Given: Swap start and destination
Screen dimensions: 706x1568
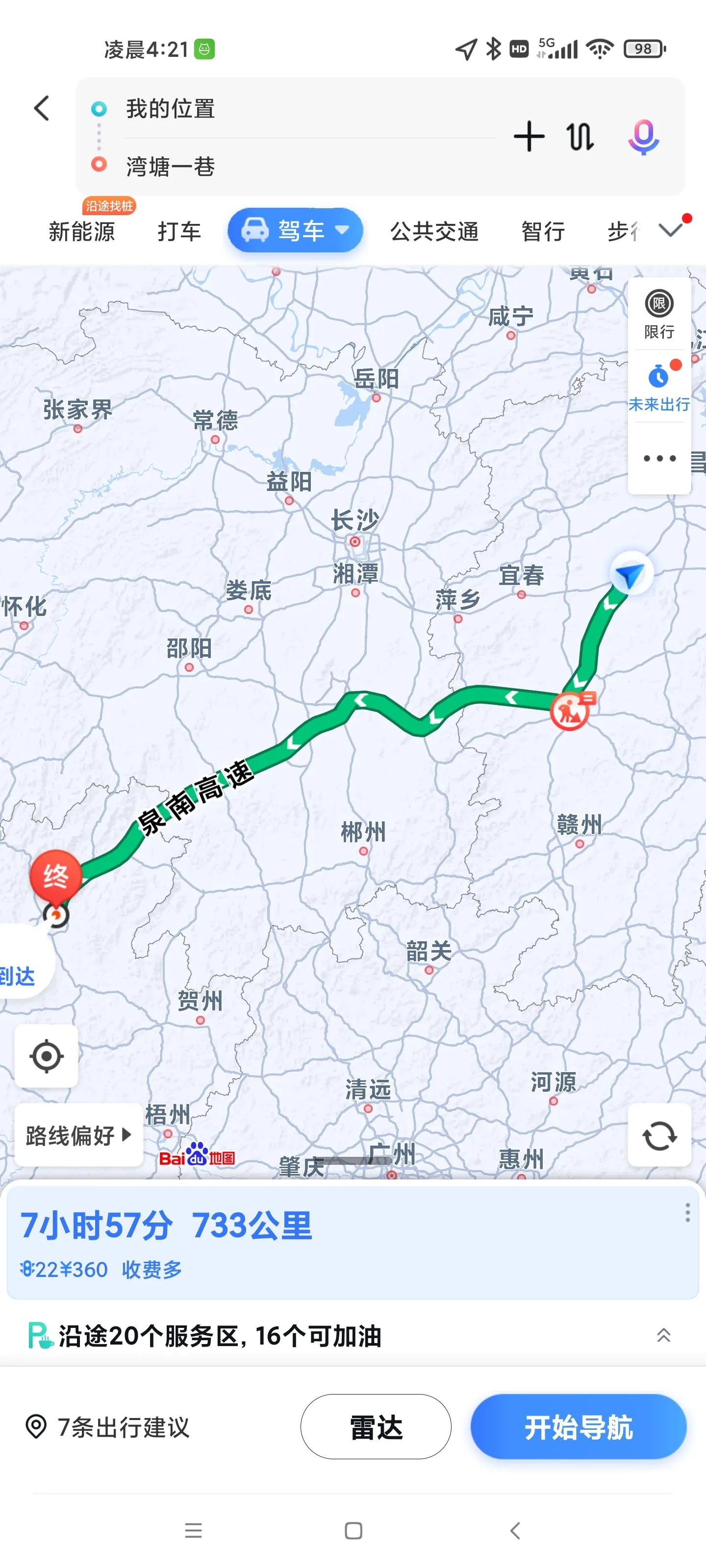Looking at the screenshot, I should 580,136.
